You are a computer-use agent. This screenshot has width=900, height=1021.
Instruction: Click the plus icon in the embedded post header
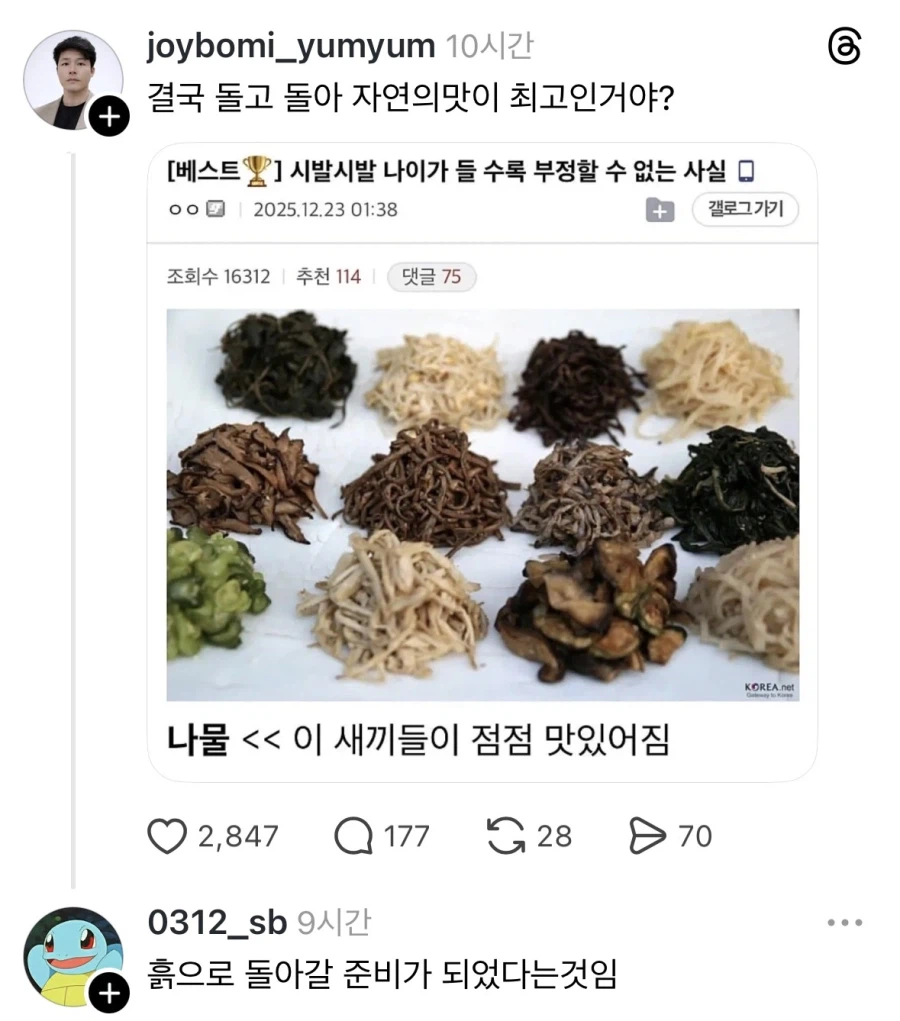658,211
